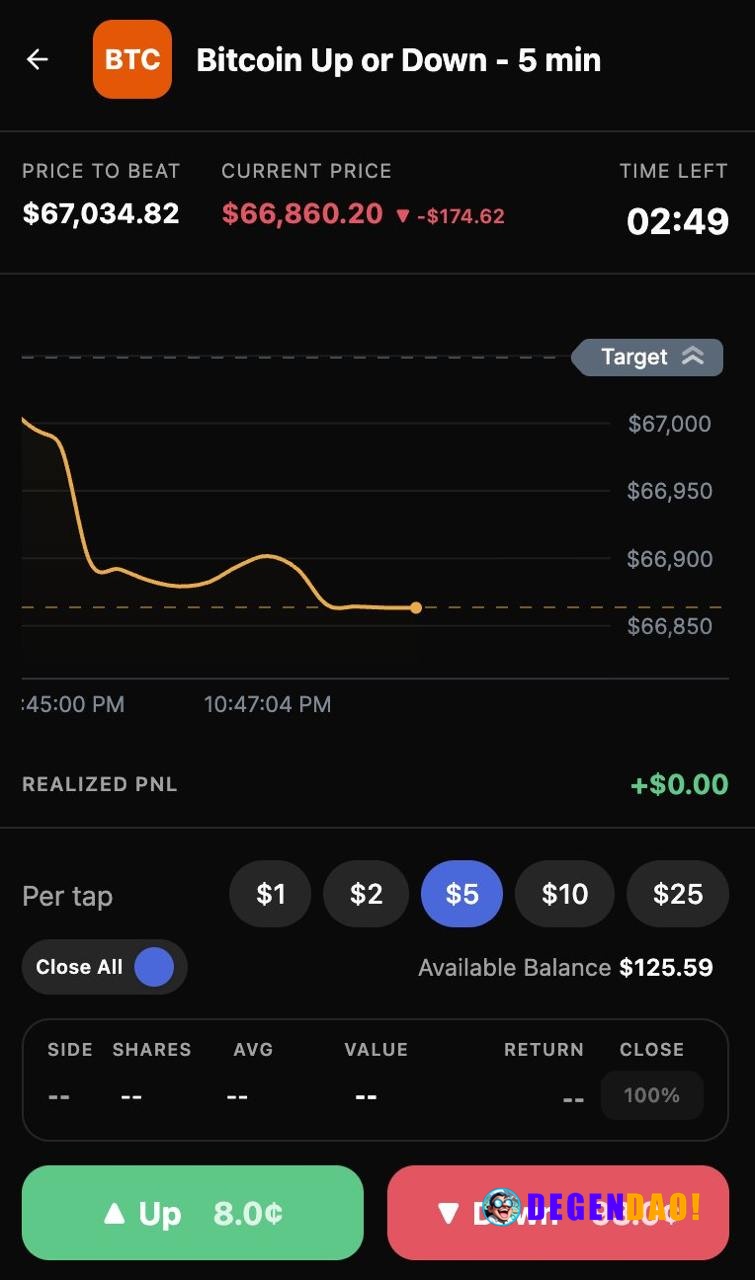The height and width of the screenshot is (1280, 755).
Task: Expand the position row showing dashes
Action: 300,1095
